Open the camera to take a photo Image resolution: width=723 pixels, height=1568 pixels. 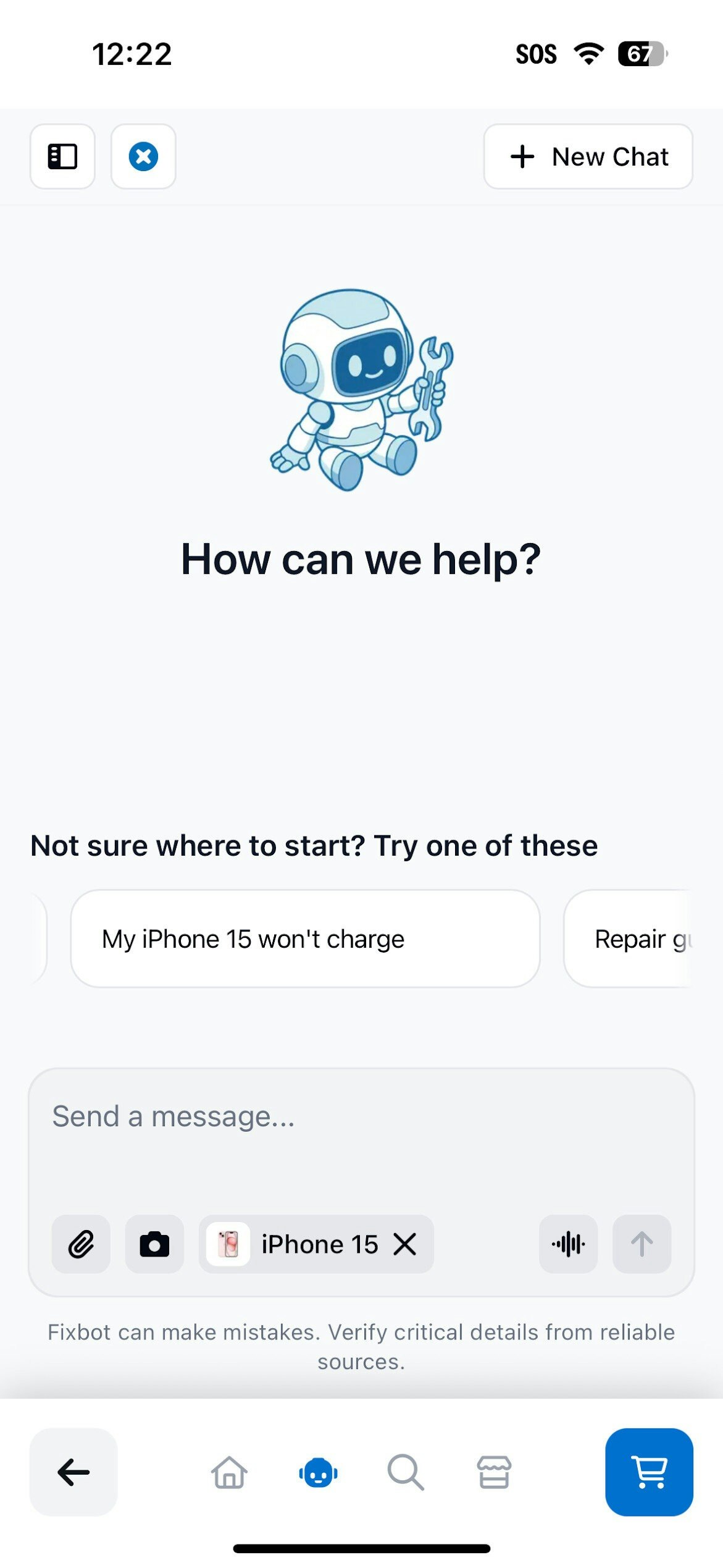coord(154,1244)
